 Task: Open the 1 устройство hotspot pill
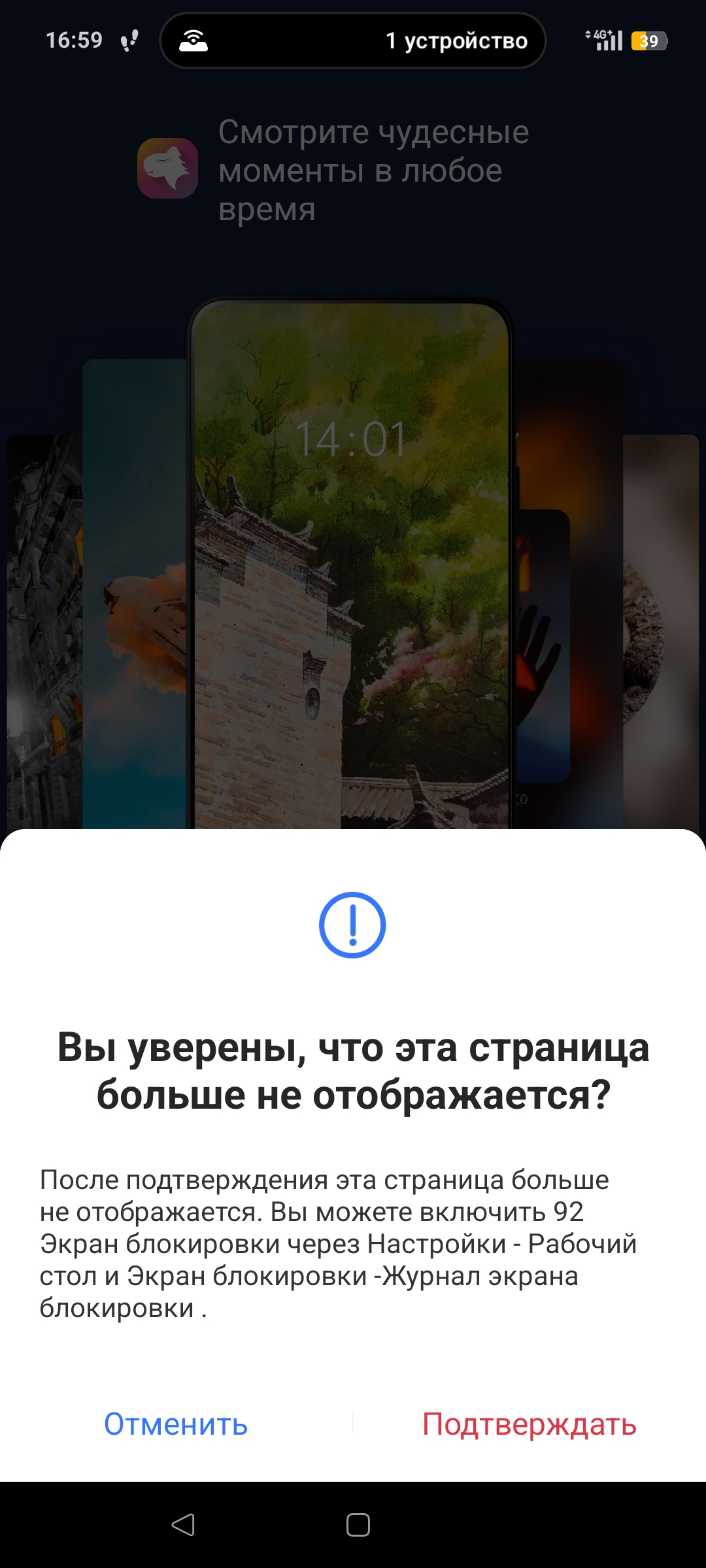click(353, 41)
